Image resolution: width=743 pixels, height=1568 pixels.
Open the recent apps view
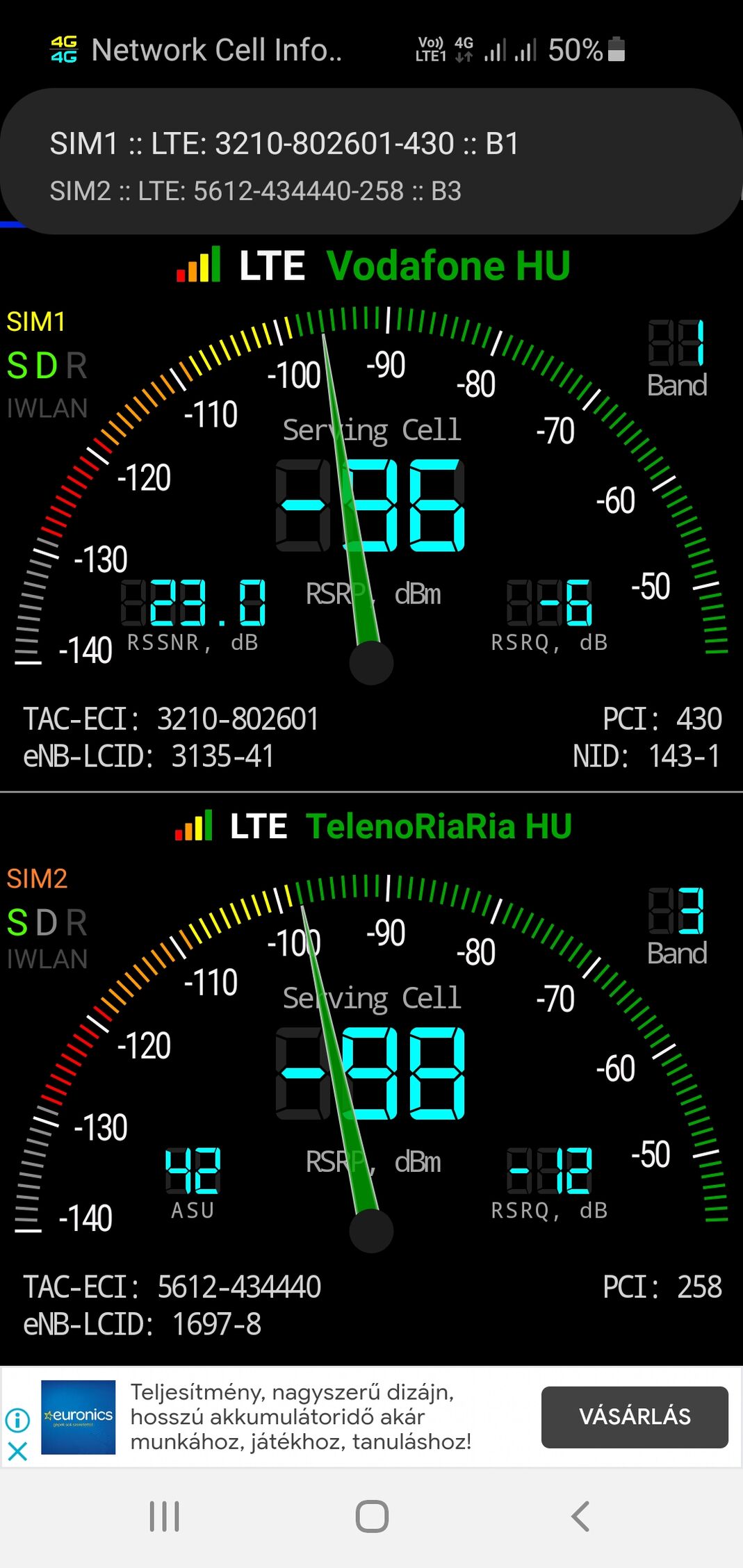coord(165,1516)
